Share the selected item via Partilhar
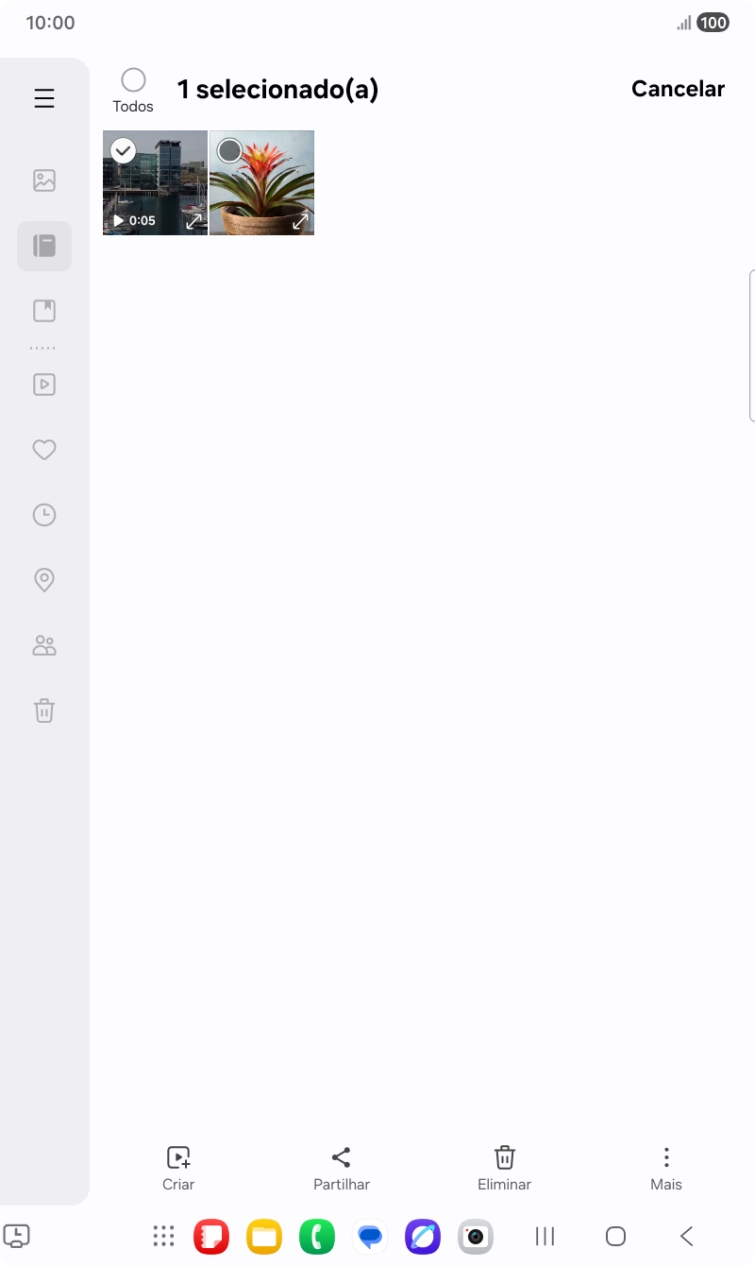The image size is (755, 1266). coord(341,1168)
